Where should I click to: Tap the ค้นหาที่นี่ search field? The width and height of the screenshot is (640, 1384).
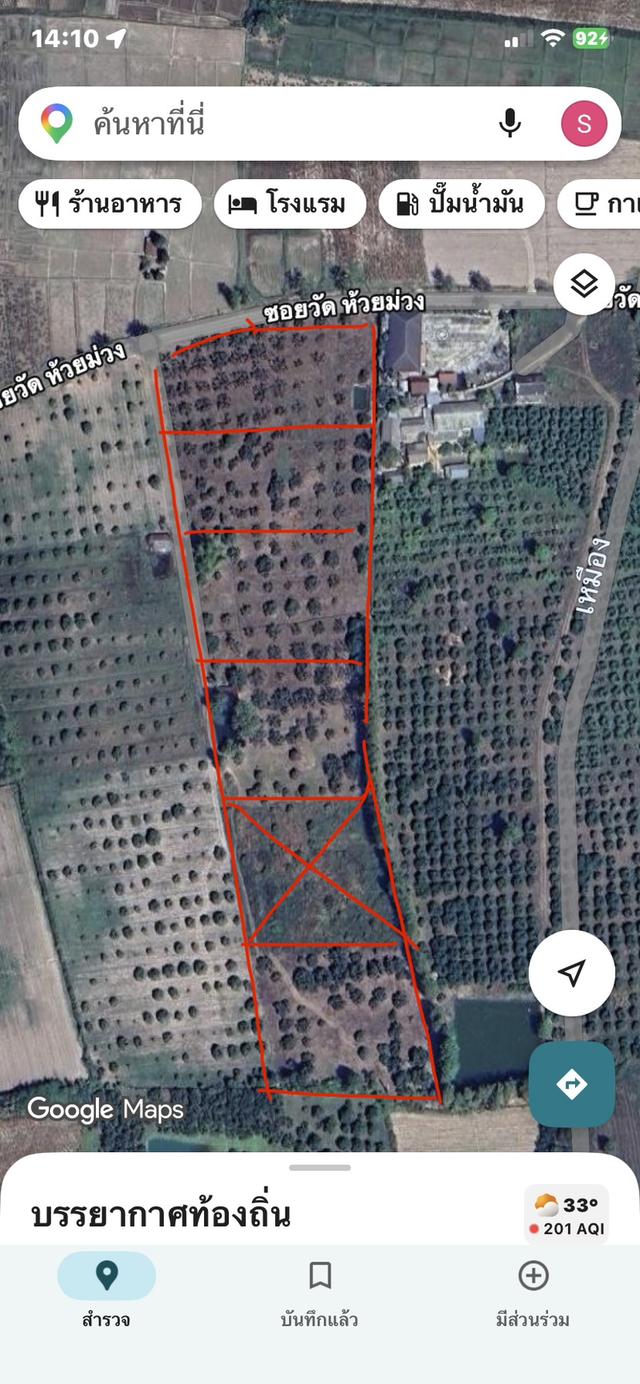point(280,124)
